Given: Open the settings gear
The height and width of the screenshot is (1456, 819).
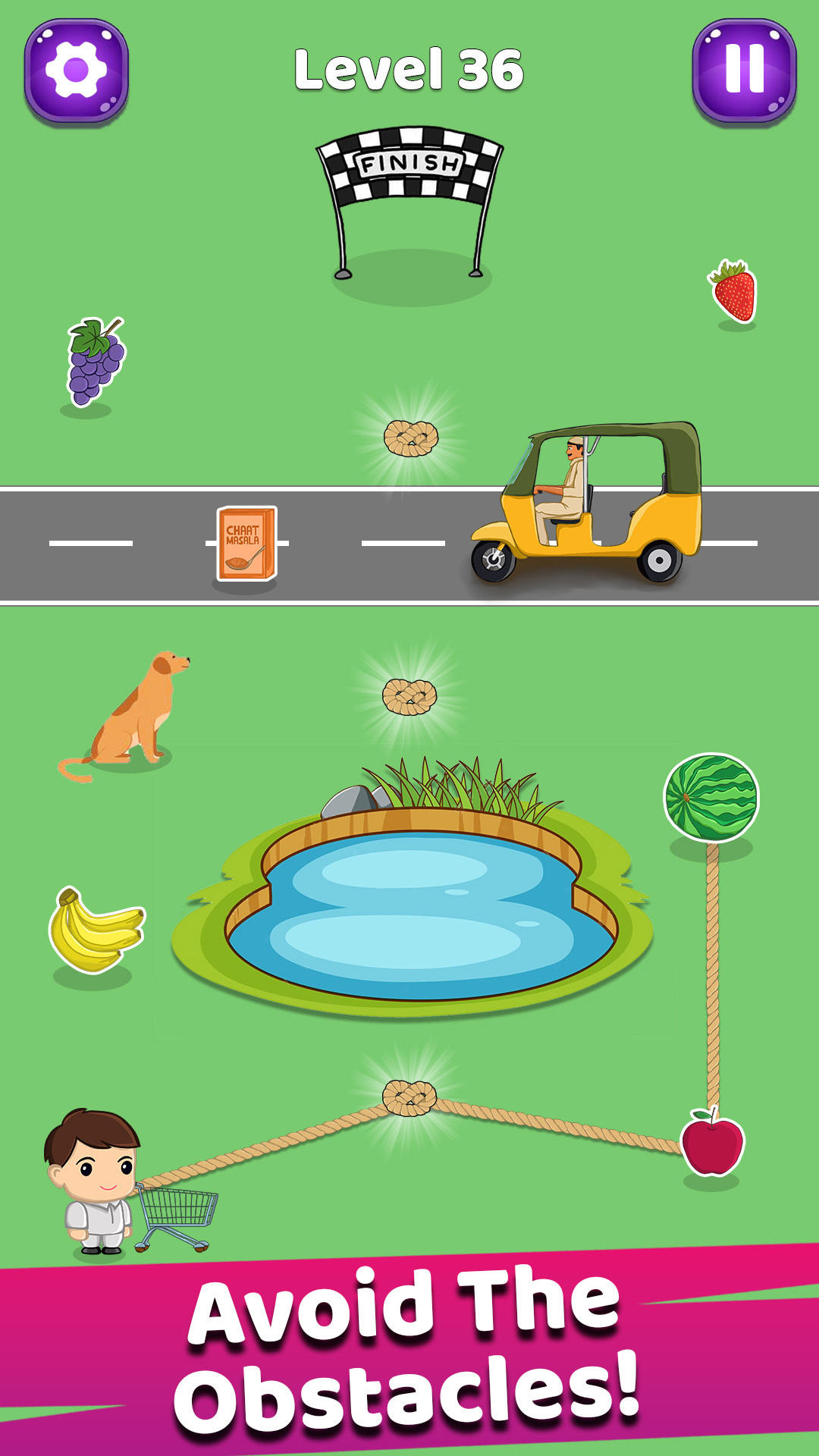Looking at the screenshot, I should 76,71.
